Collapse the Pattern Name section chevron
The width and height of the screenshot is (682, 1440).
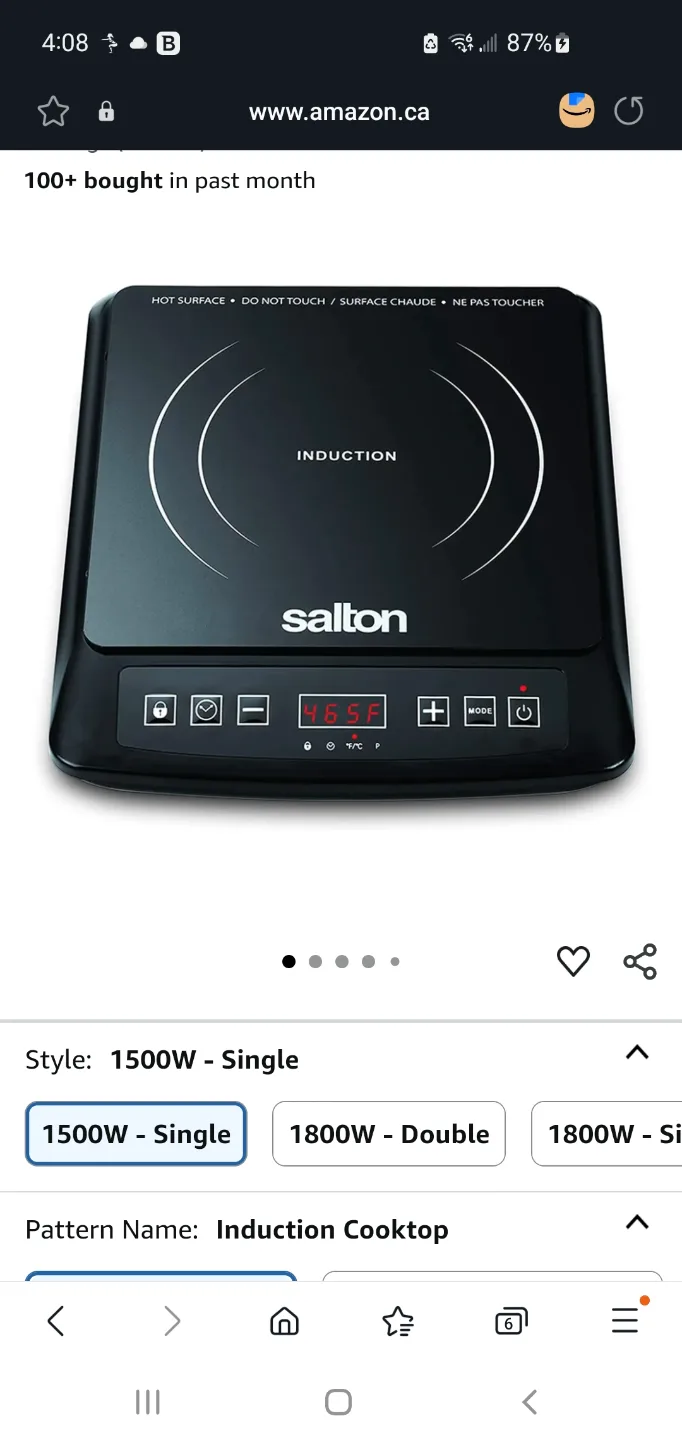[x=636, y=1223]
